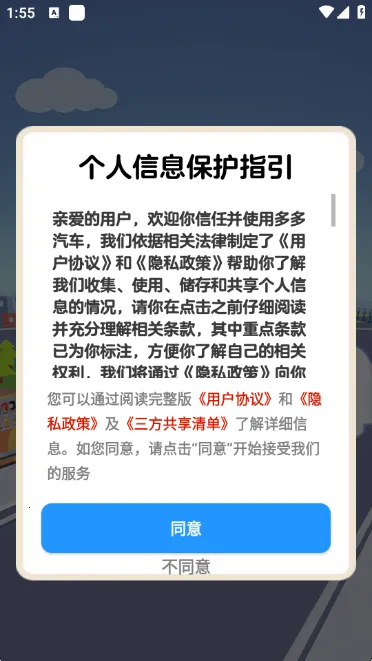372x661 pixels.
Task: View the 《三方共享清单》 link
Action: 178,424
